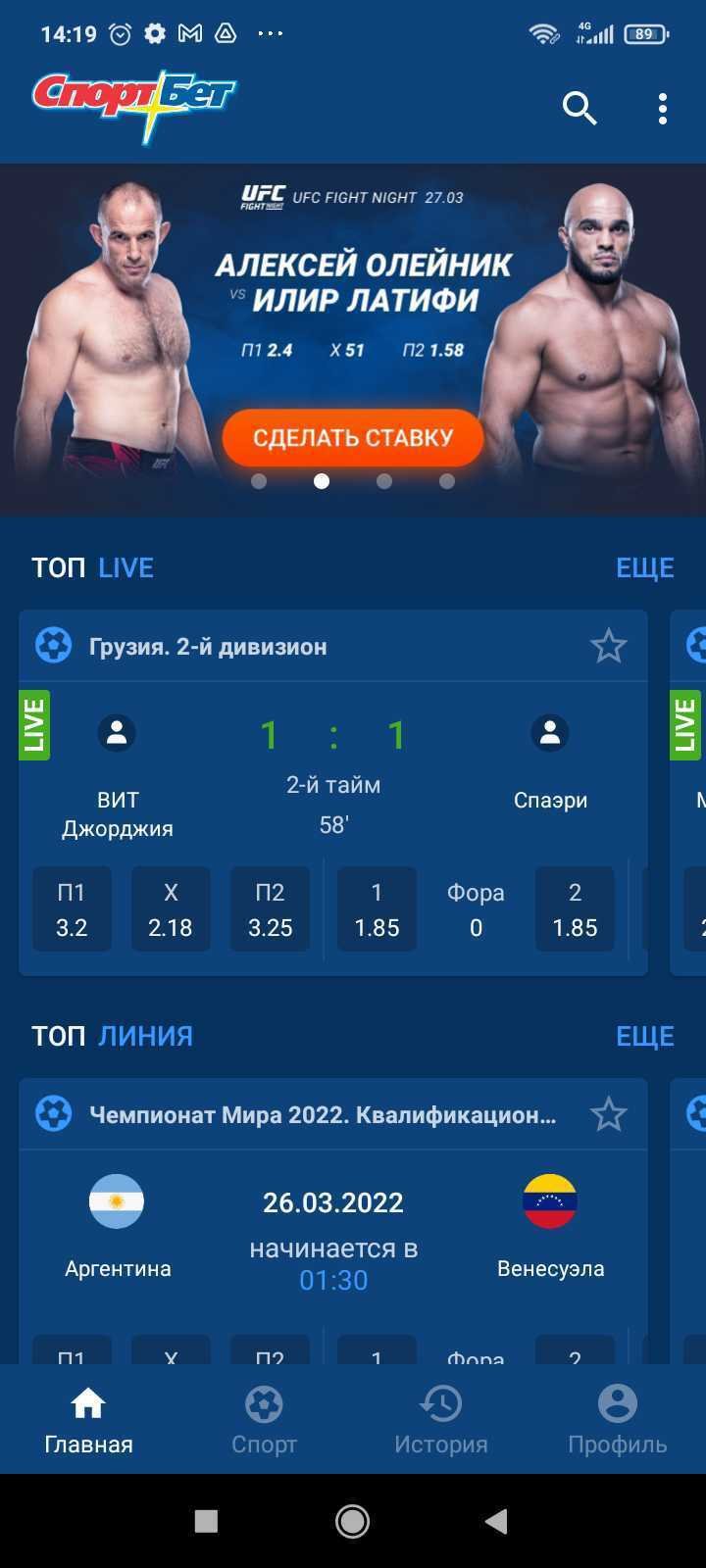Tap the system back button
The image size is (706, 1568).
pyautogui.click(x=496, y=1521)
